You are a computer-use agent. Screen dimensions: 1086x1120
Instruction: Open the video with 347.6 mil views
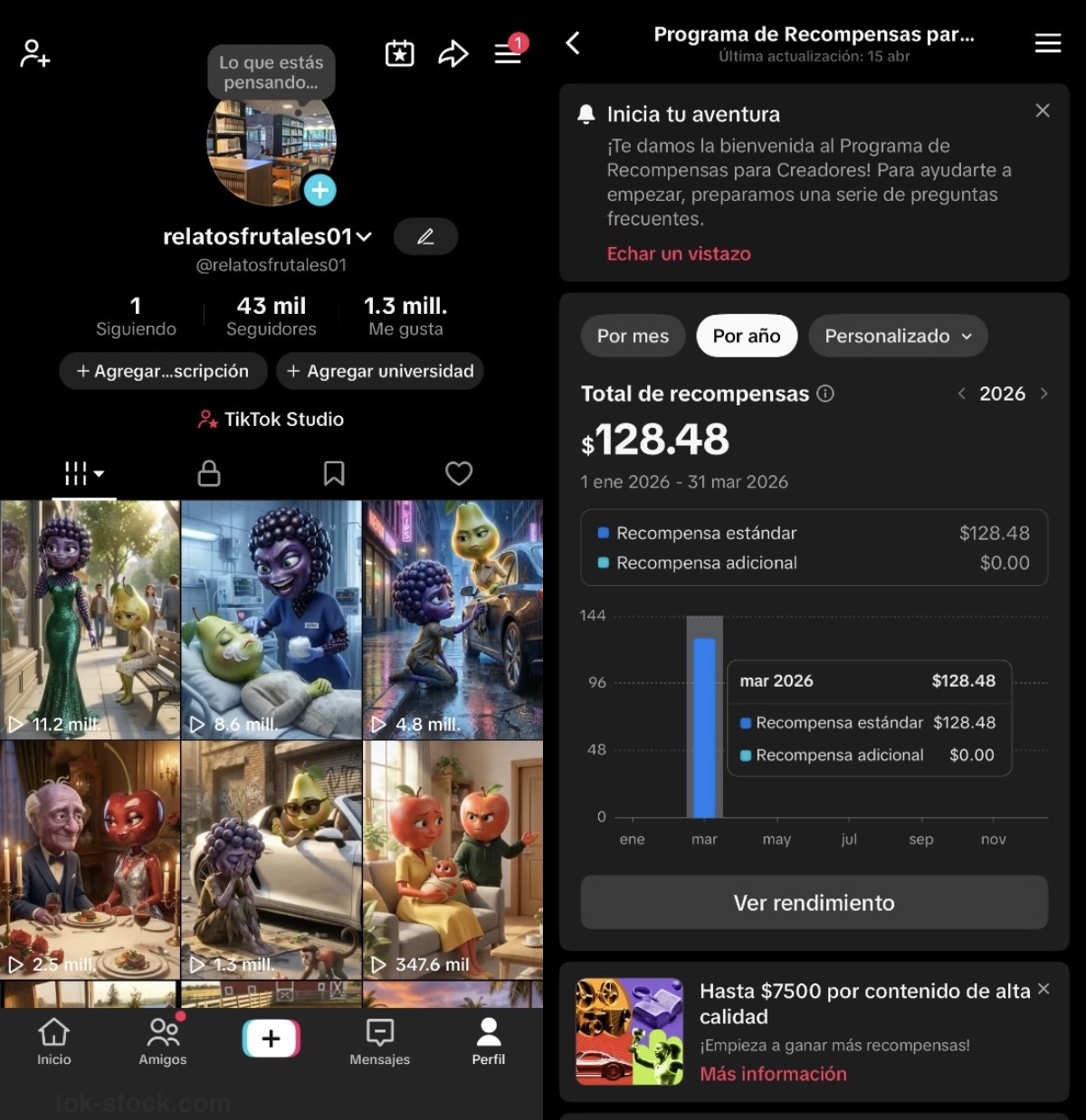coord(452,859)
